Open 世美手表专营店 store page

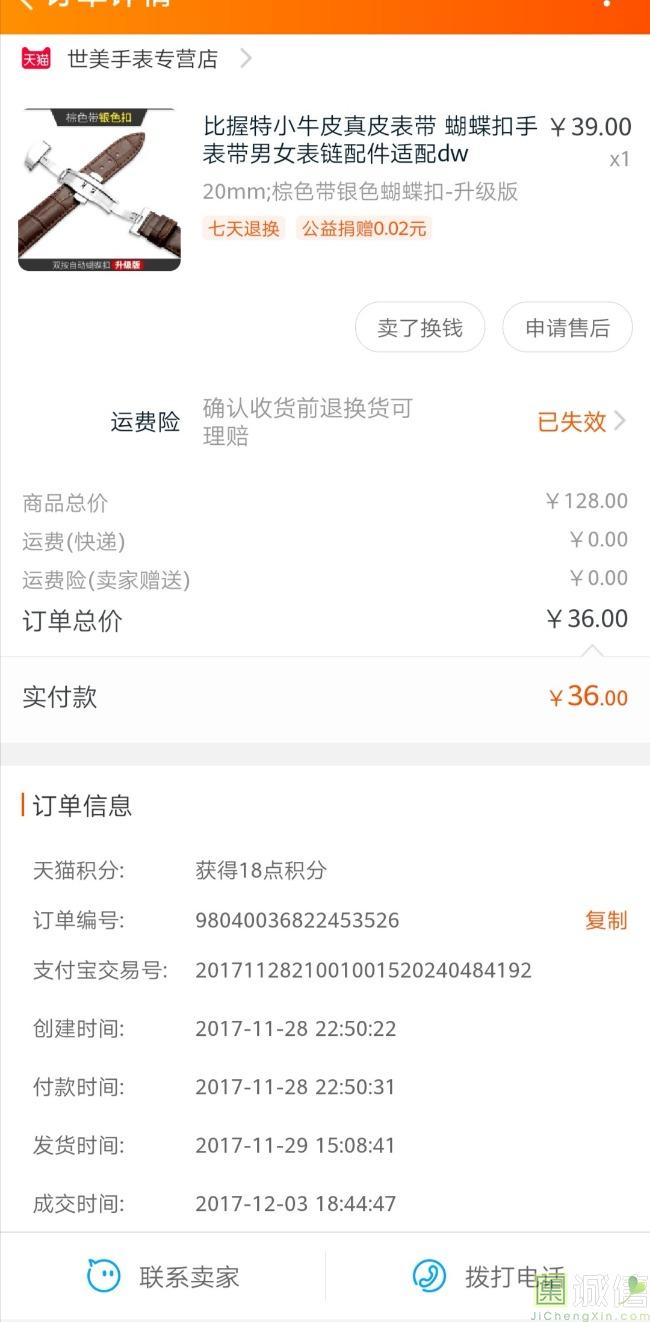142,59
